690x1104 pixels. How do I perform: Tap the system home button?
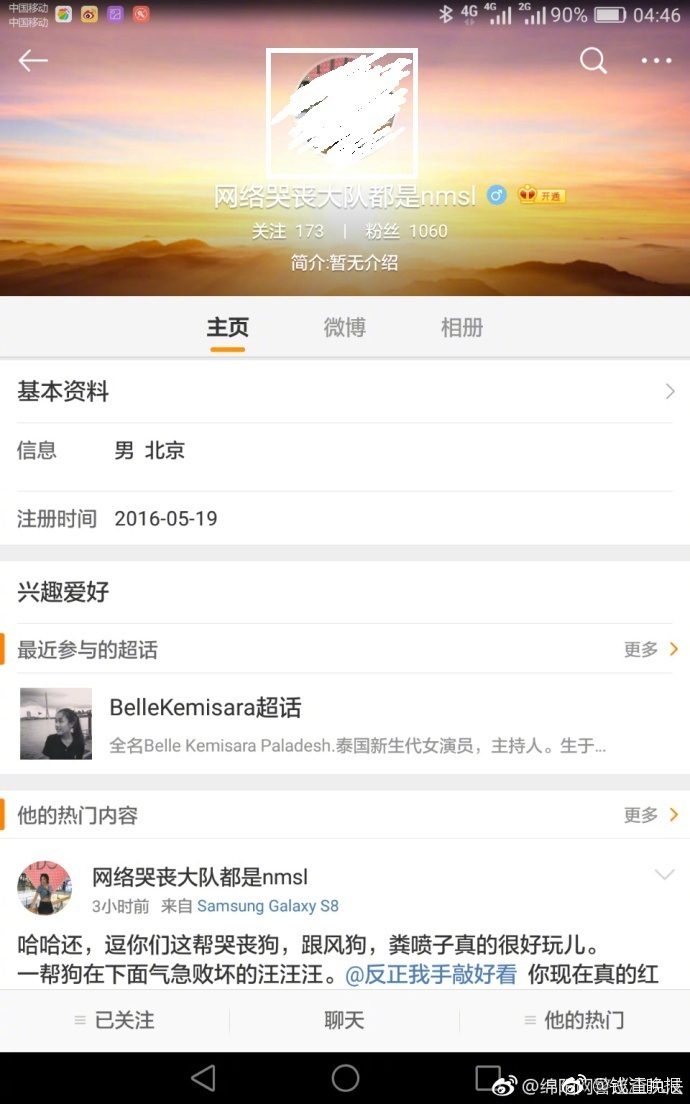tap(345, 1077)
